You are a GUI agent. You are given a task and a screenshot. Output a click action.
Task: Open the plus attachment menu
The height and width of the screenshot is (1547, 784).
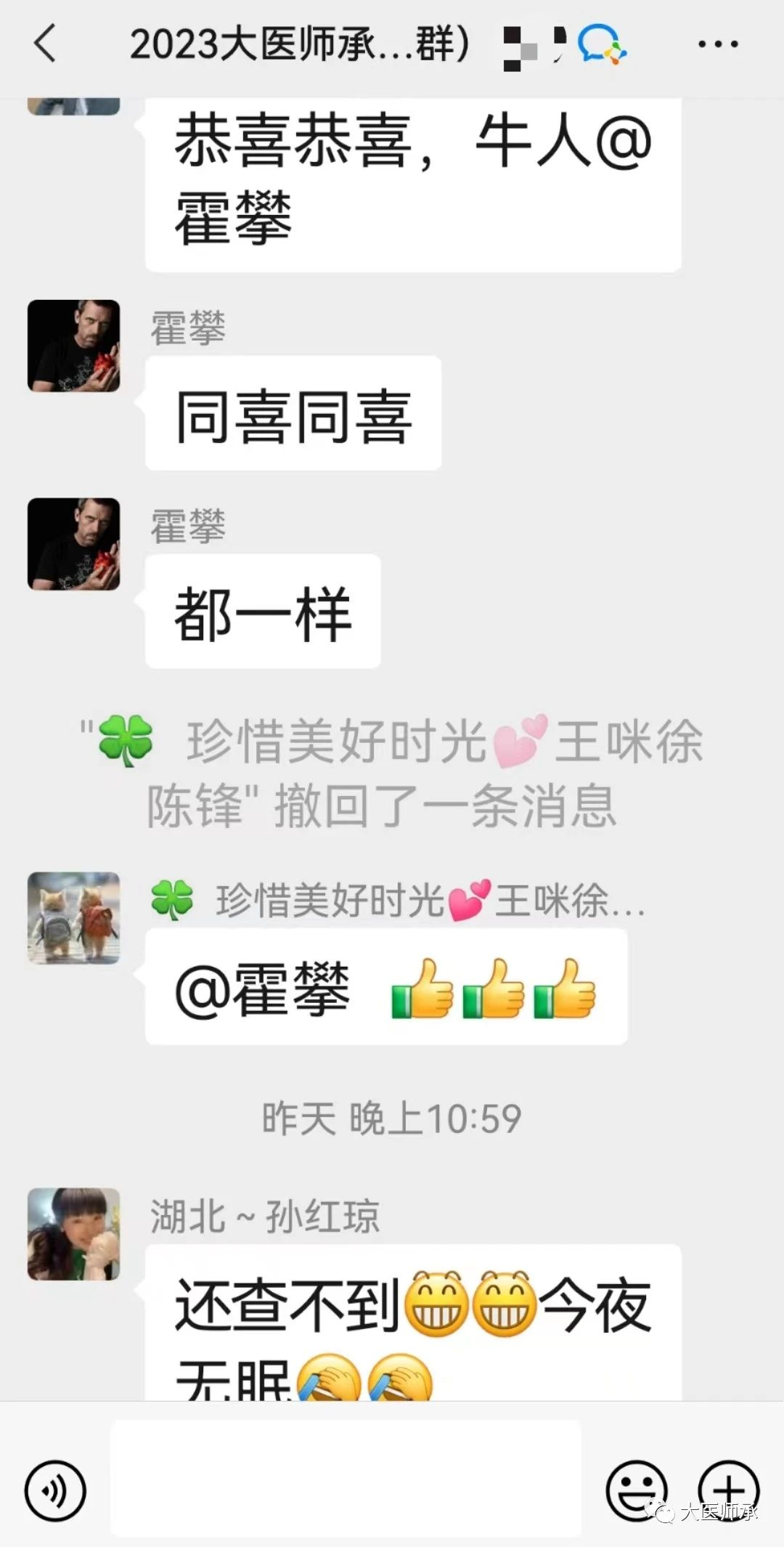(x=728, y=1490)
